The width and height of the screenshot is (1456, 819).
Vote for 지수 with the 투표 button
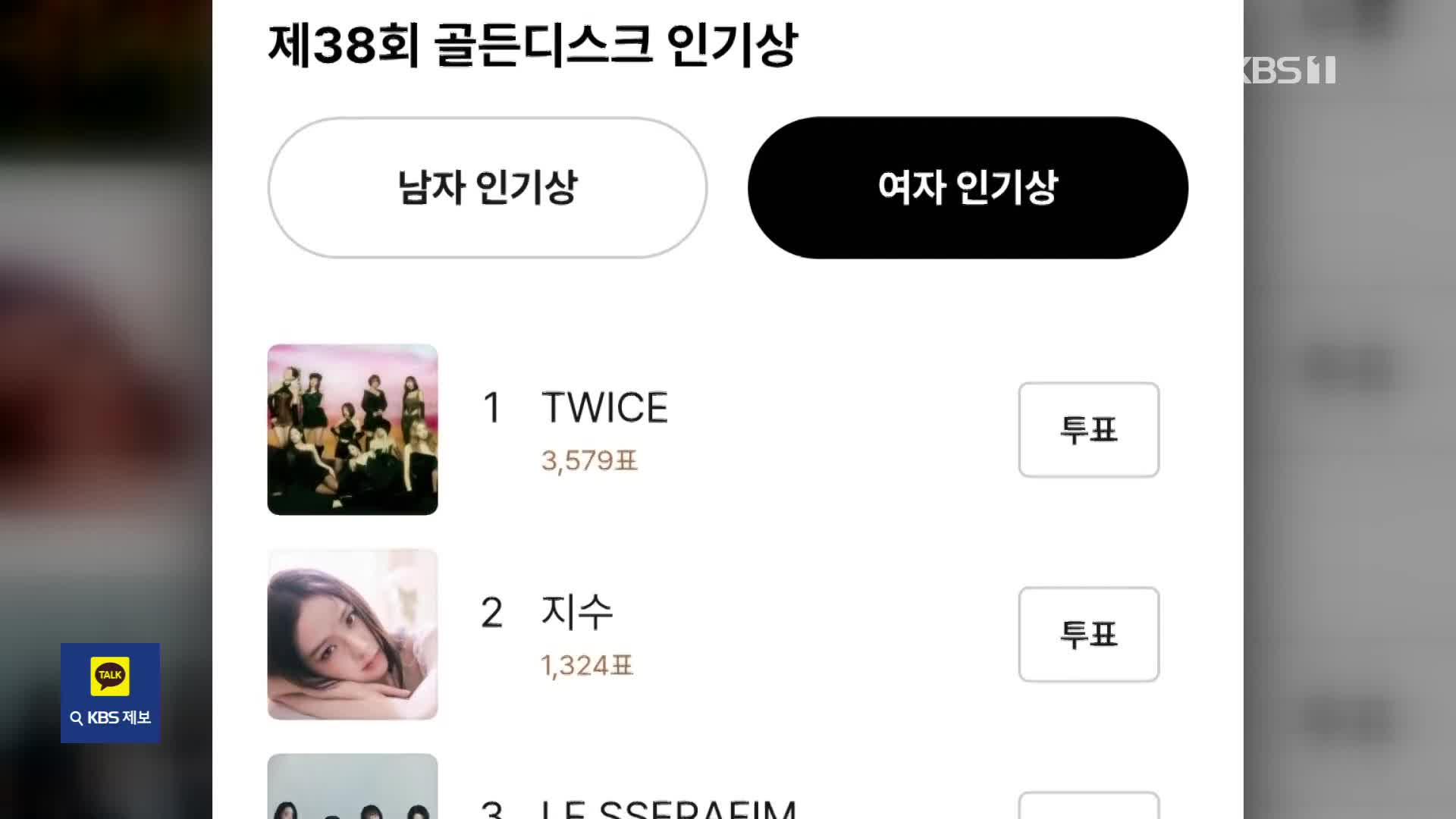[1088, 635]
